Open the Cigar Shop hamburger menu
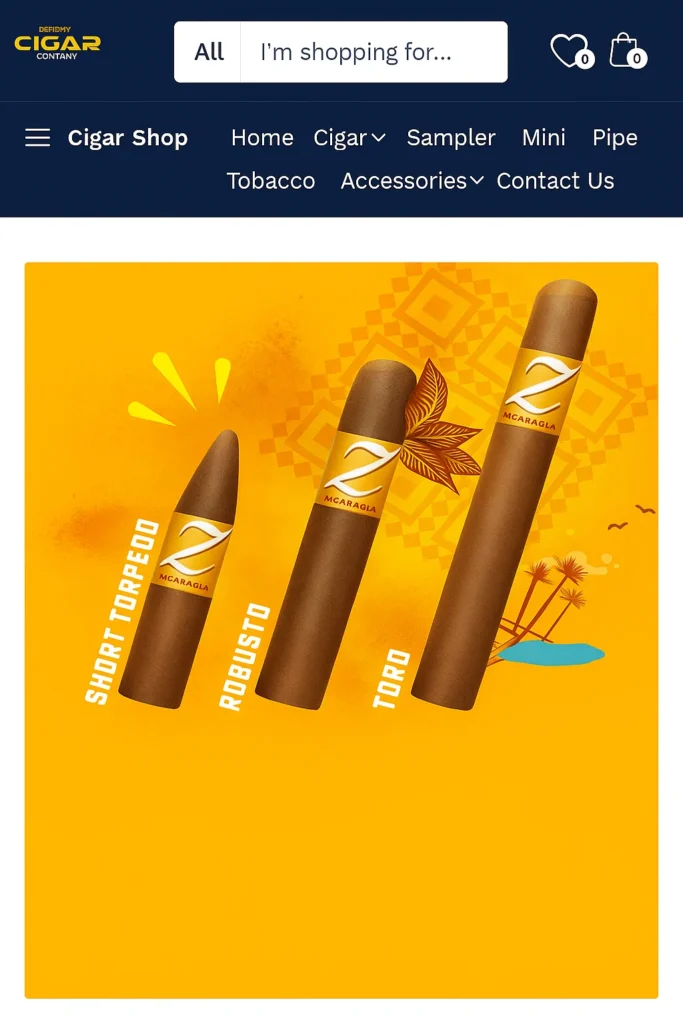The width and height of the screenshot is (683, 1024). tap(37, 138)
